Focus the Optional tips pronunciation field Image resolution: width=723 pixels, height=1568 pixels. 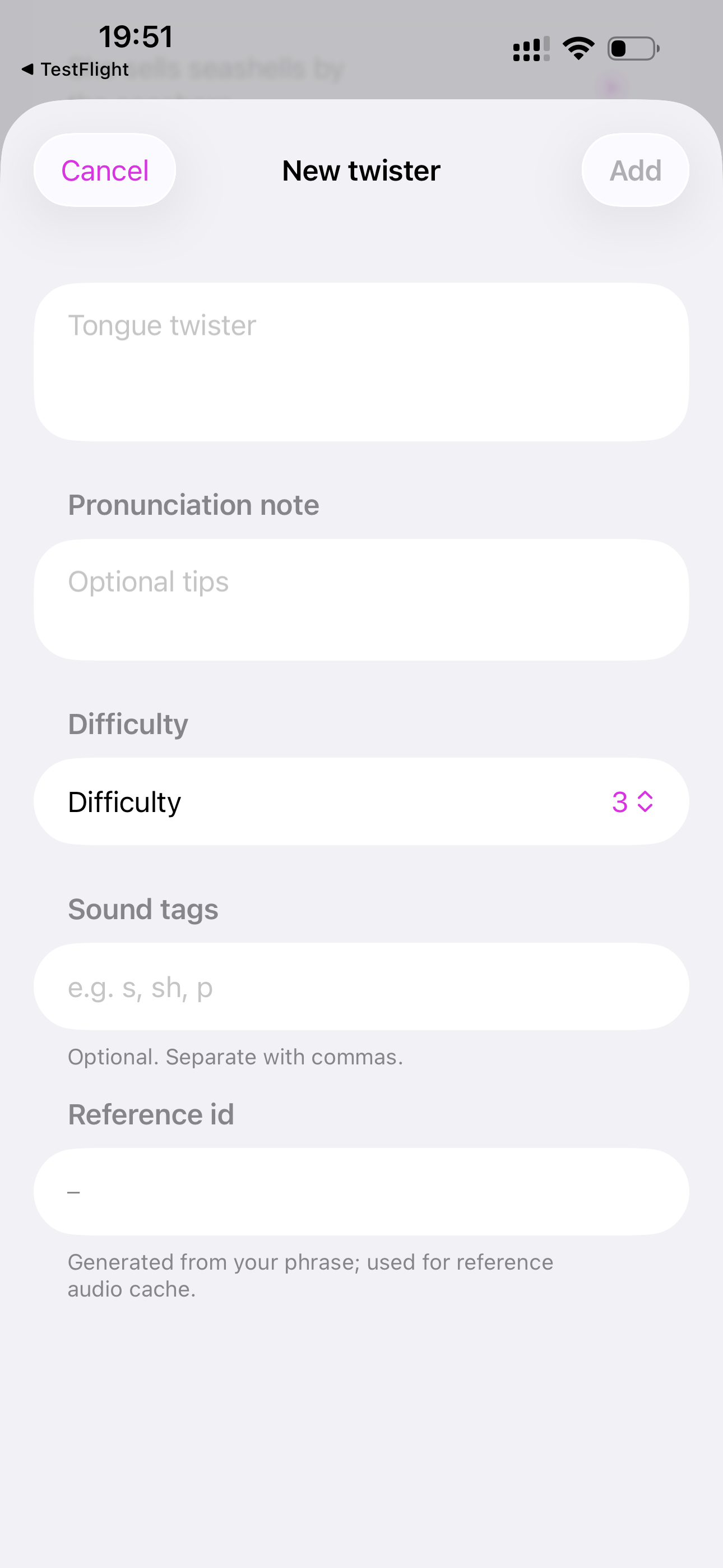(361, 598)
